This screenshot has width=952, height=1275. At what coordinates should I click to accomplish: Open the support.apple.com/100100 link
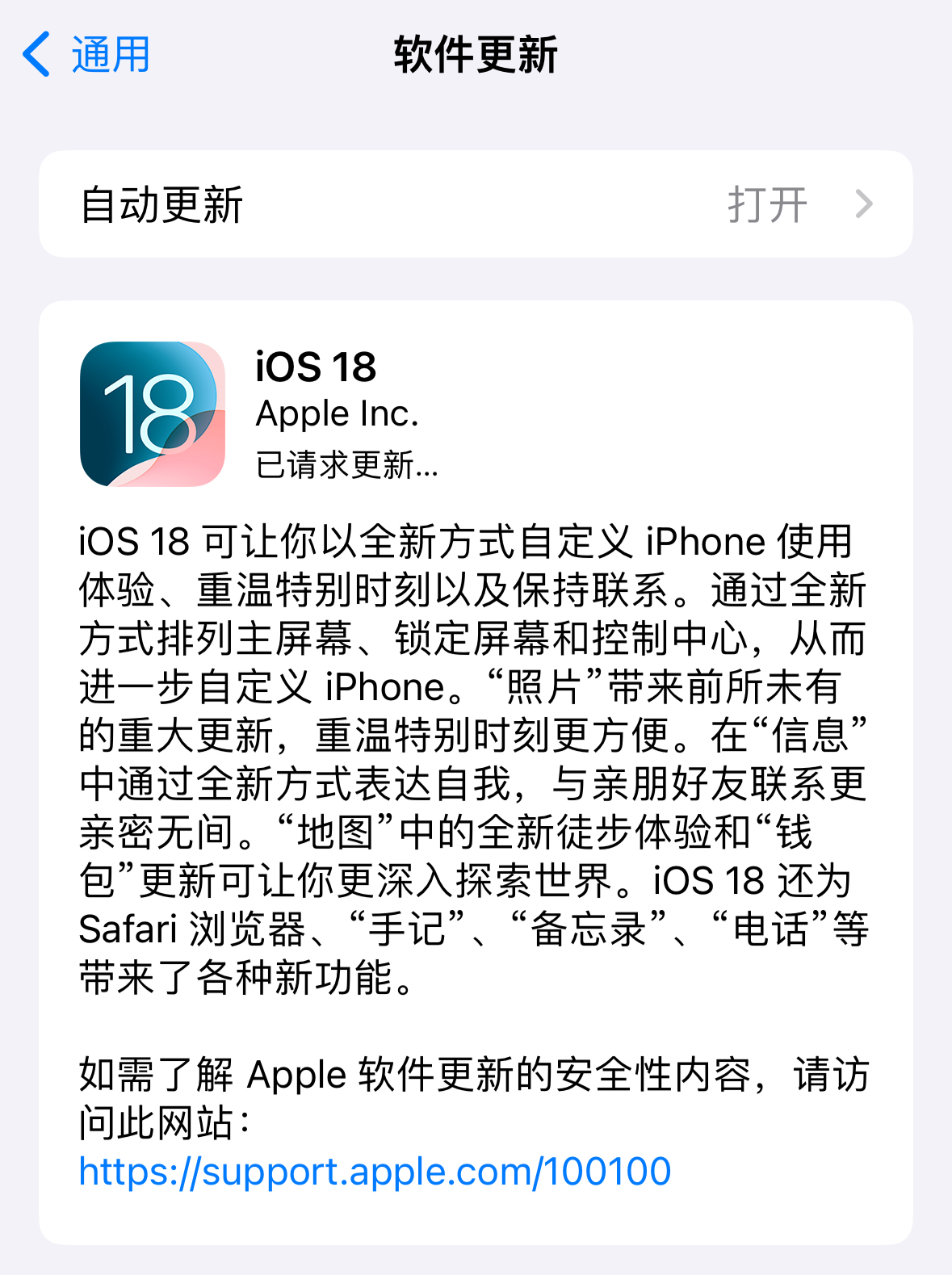pyautogui.click(x=375, y=1171)
